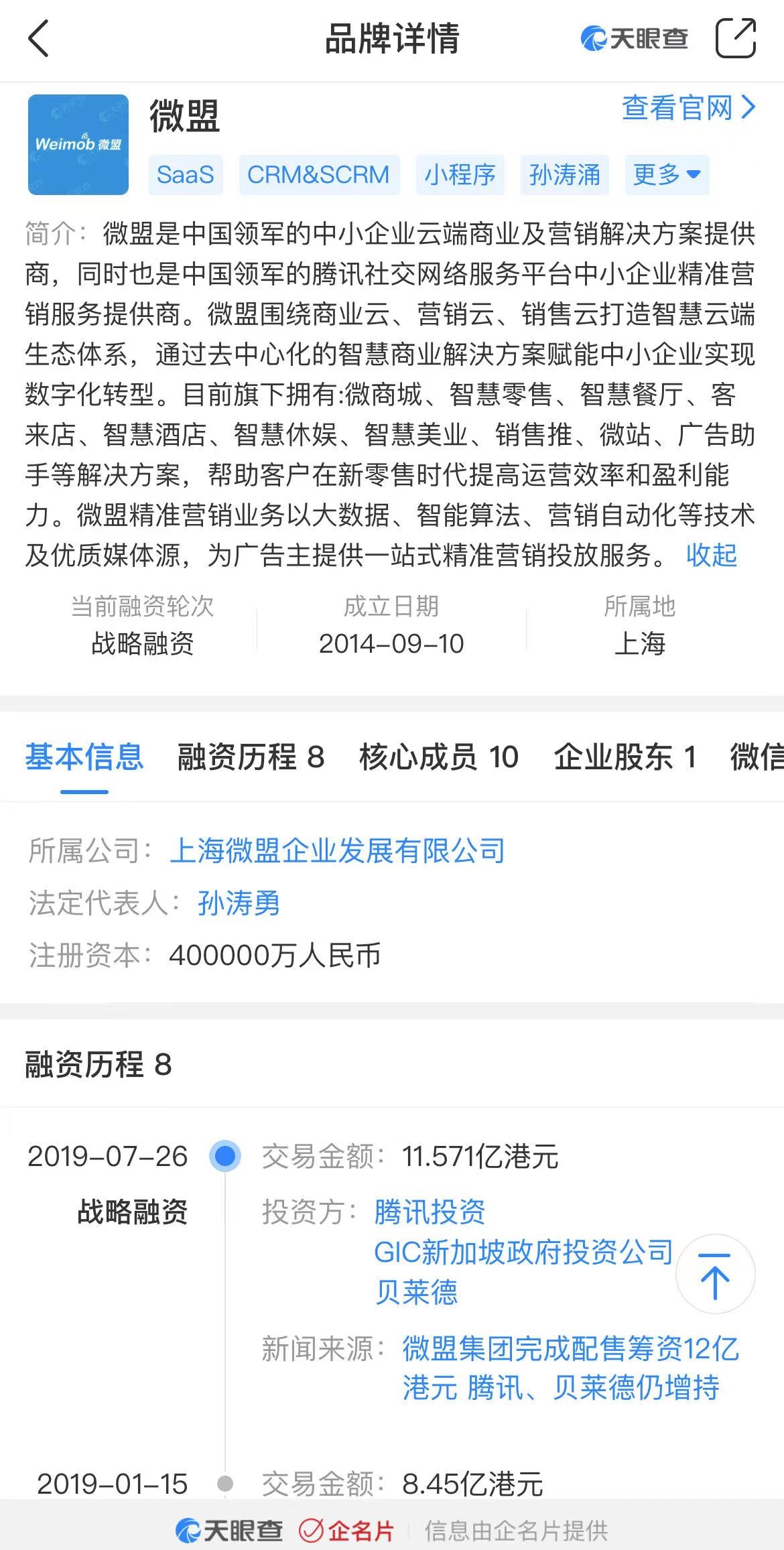Go back using the top-left arrow
Image resolution: width=784 pixels, height=1550 pixels.
[39, 38]
